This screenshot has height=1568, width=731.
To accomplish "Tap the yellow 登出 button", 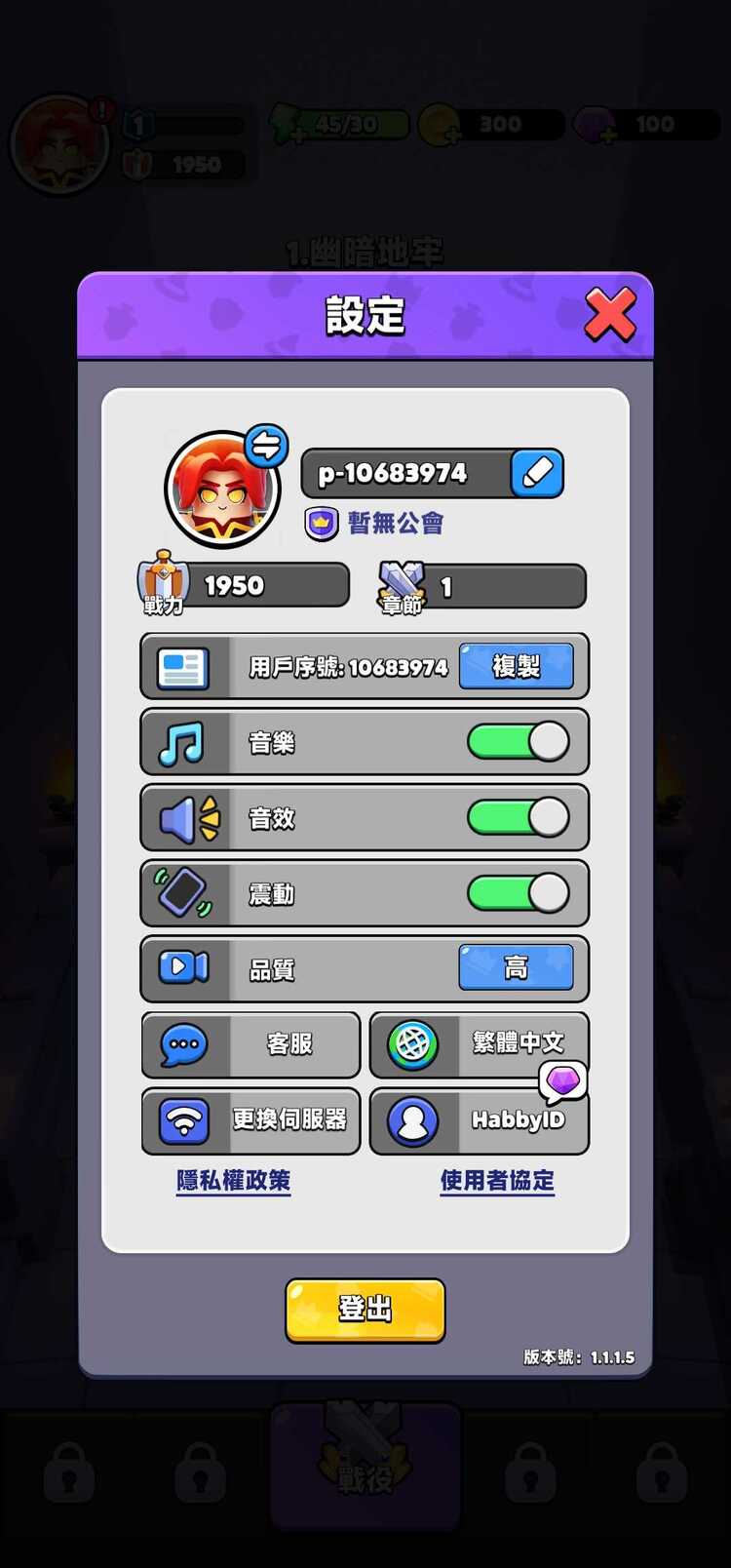I will coord(365,1310).
